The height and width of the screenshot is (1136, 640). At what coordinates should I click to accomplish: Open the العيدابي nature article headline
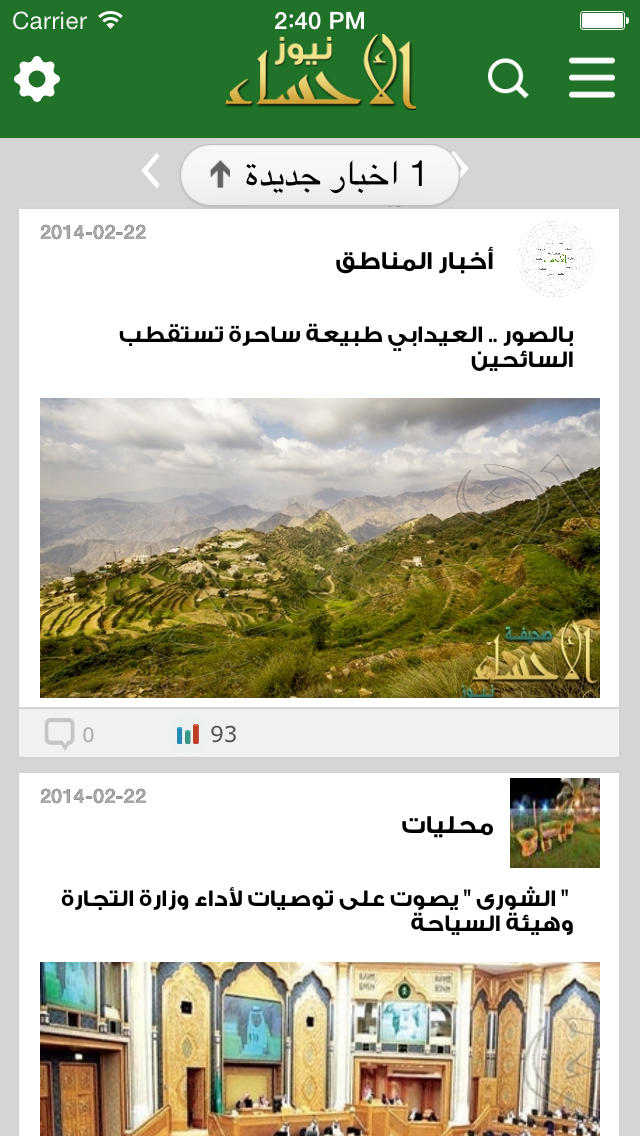pos(346,347)
